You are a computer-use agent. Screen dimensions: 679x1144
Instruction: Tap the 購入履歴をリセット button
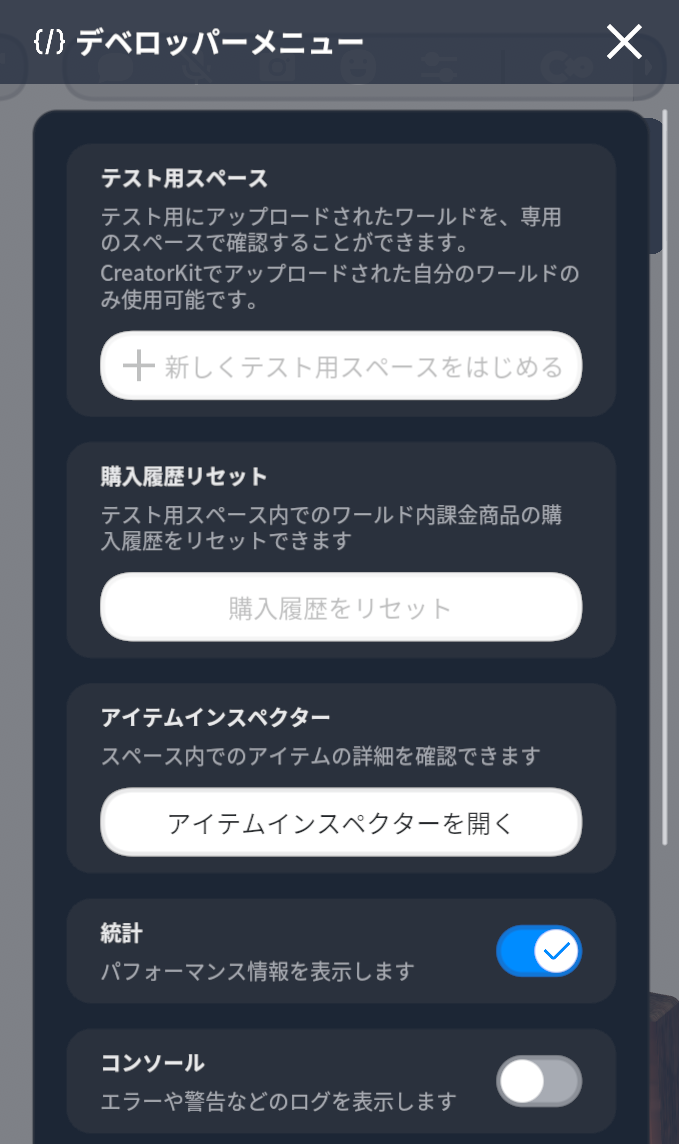pos(341,607)
